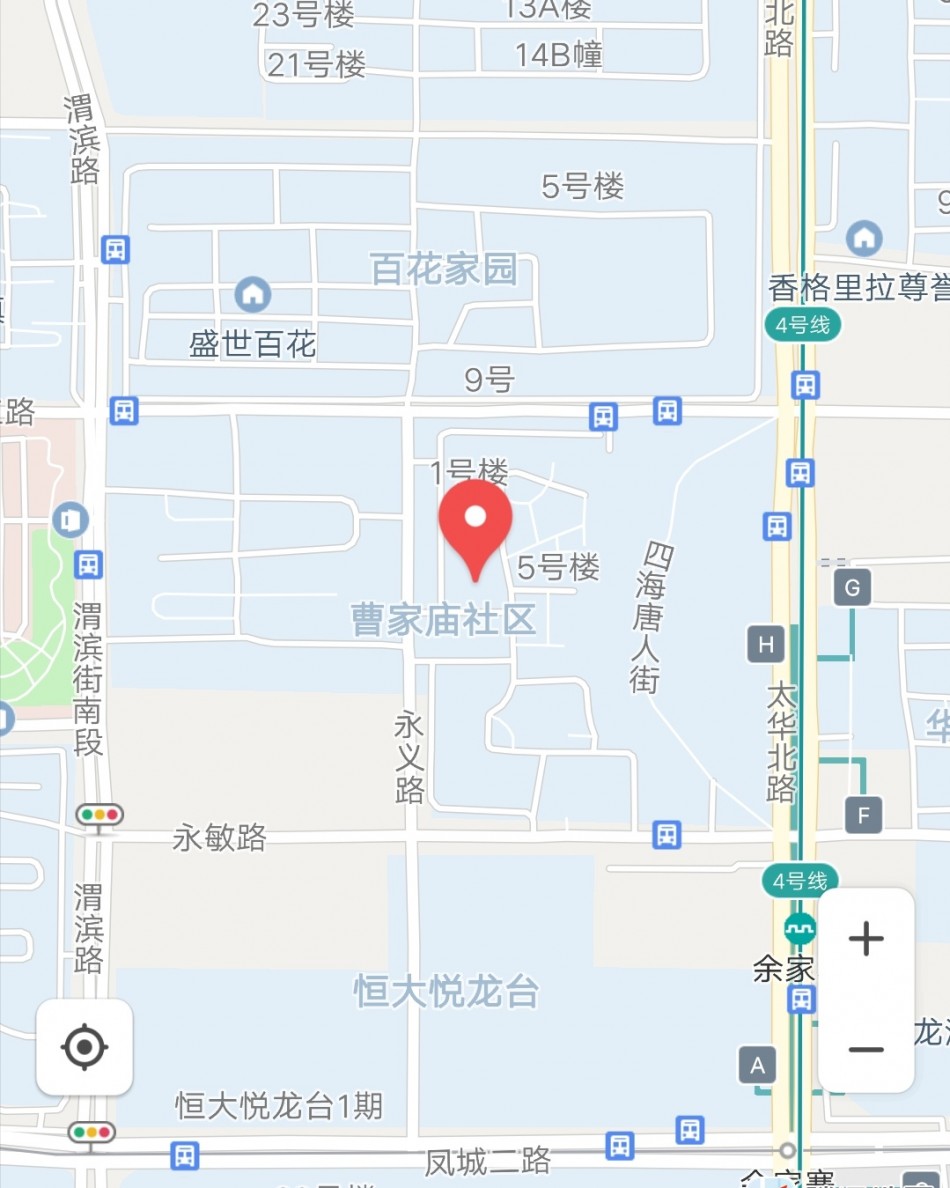
Task: Tap metro exit G marker
Action: pyautogui.click(x=852, y=587)
